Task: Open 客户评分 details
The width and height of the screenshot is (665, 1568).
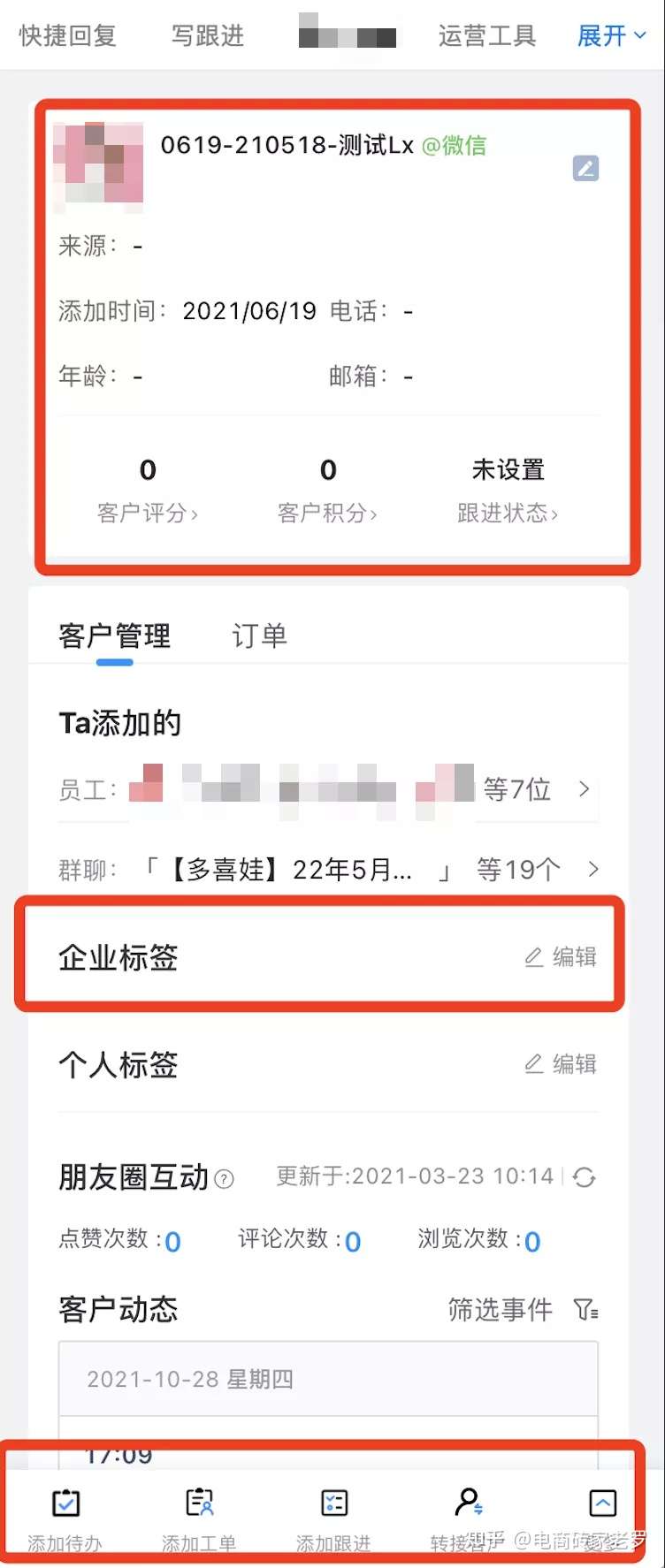Action: point(148,513)
